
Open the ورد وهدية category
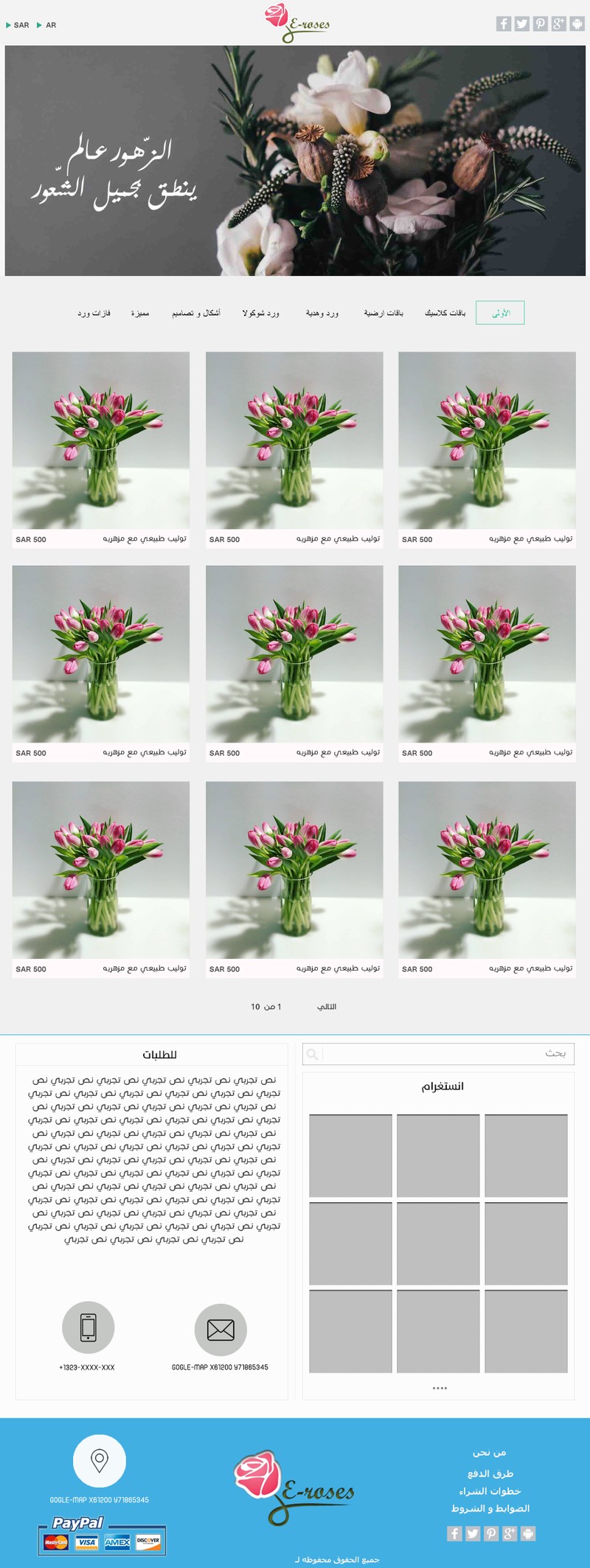pyautogui.click(x=322, y=313)
